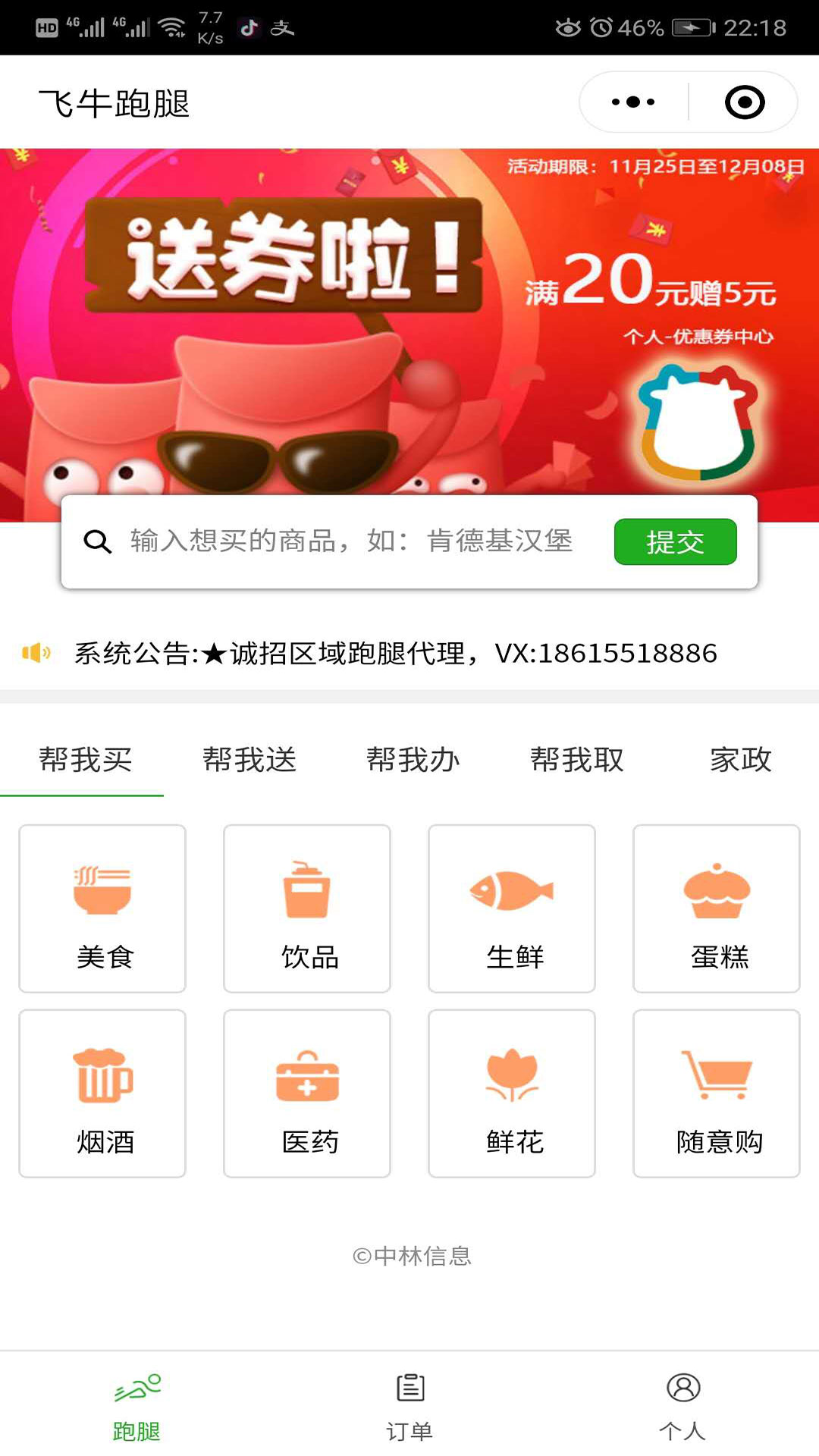Open the 生鲜 category
This screenshot has height=1456, width=819.
point(512,908)
